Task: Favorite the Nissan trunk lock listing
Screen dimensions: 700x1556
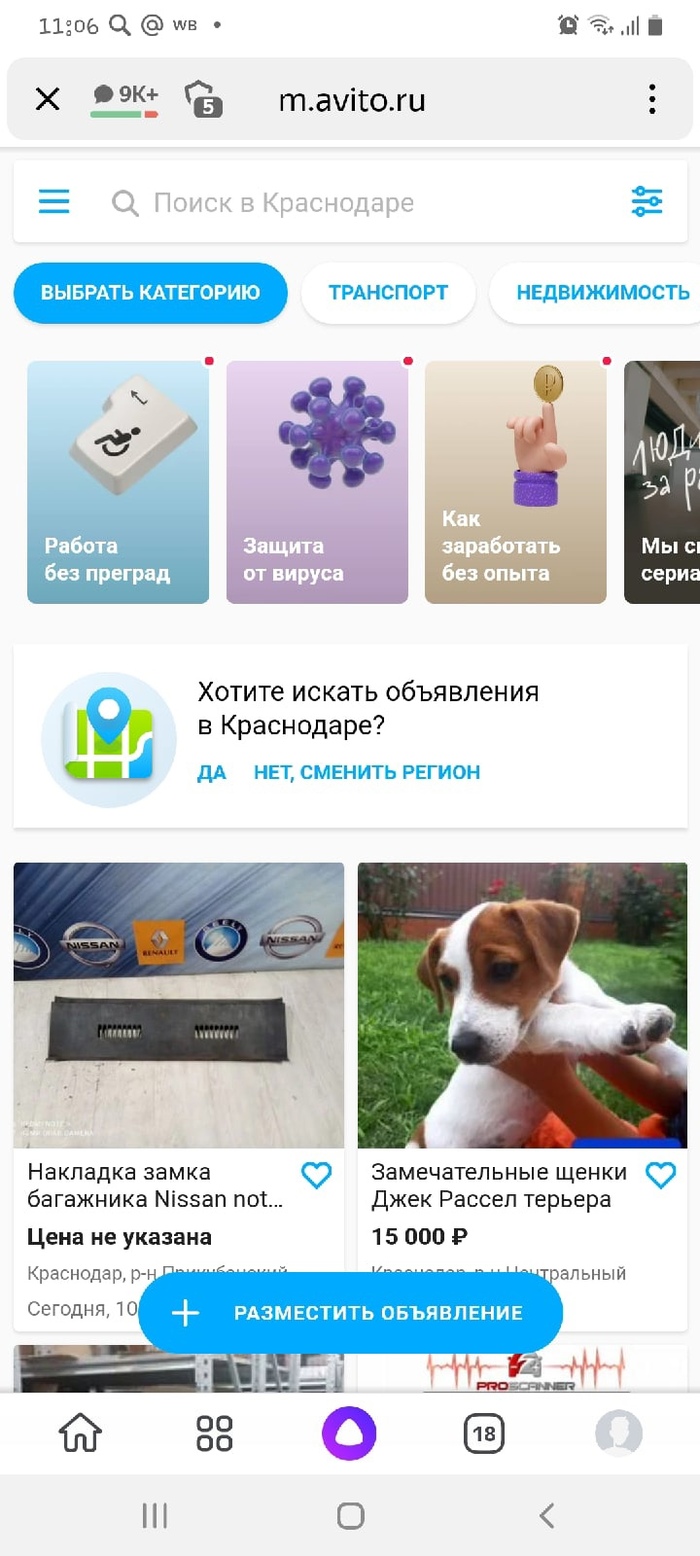Action: (316, 1175)
